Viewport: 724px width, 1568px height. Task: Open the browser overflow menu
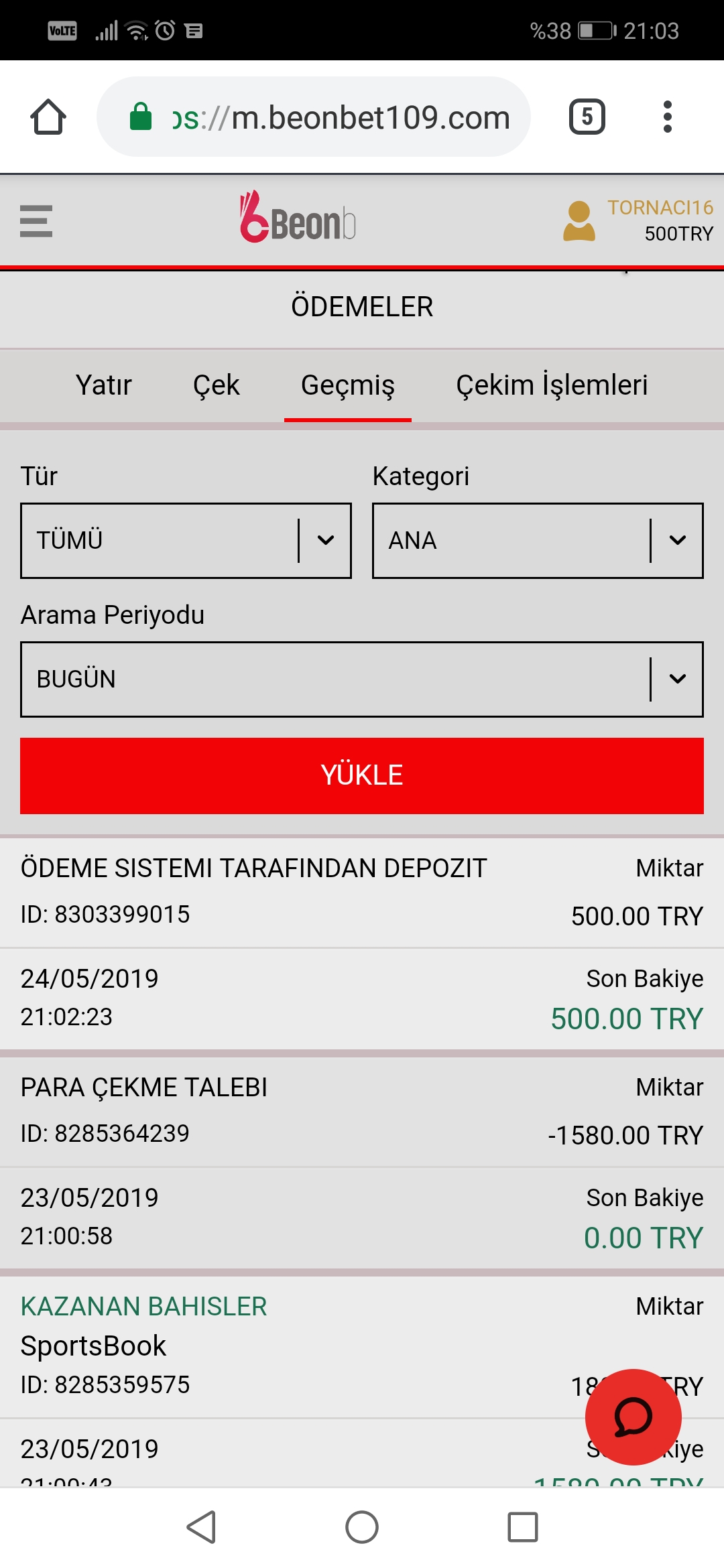tap(667, 117)
